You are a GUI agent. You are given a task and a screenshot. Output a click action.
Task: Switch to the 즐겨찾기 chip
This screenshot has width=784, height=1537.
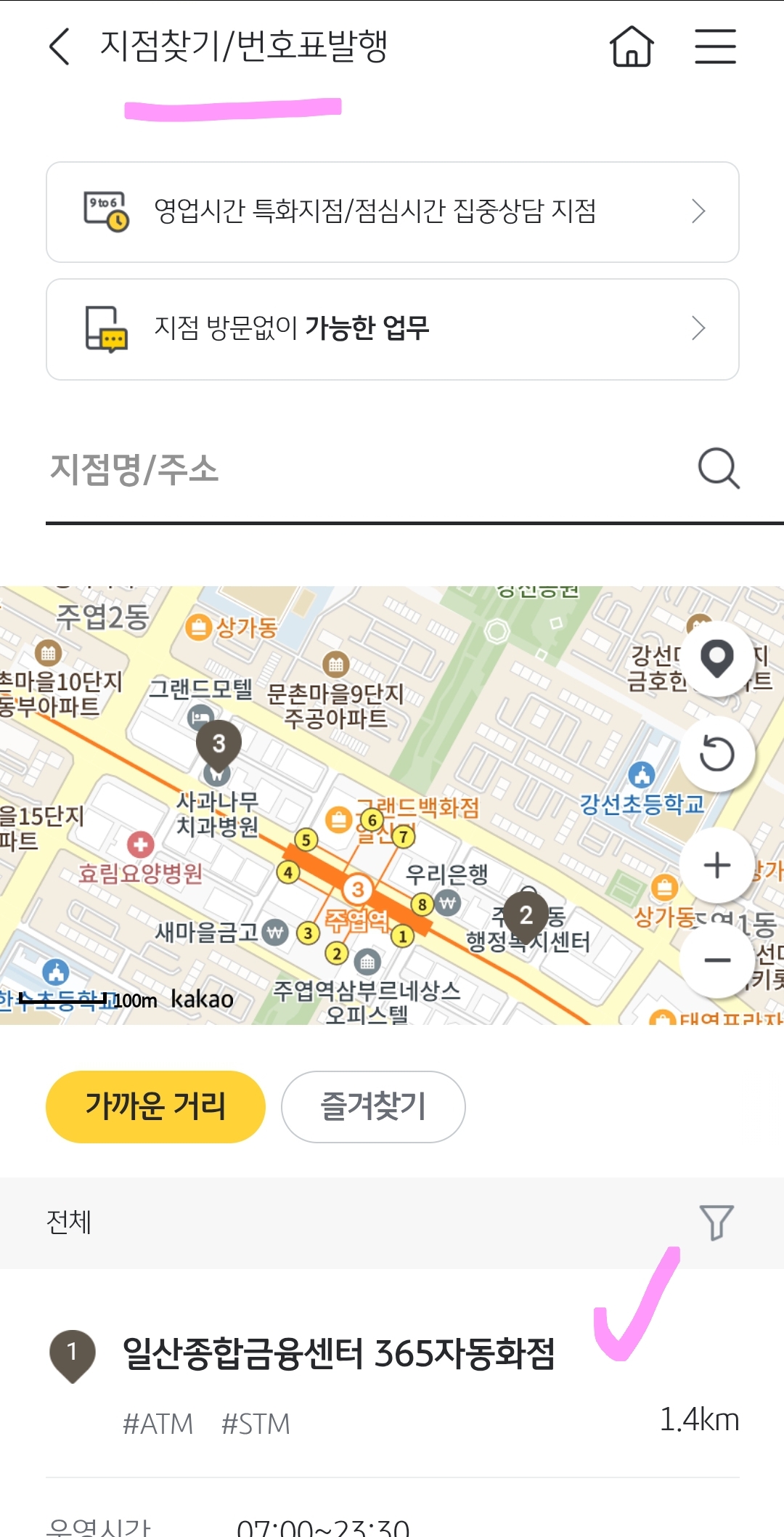point(373,1106)
